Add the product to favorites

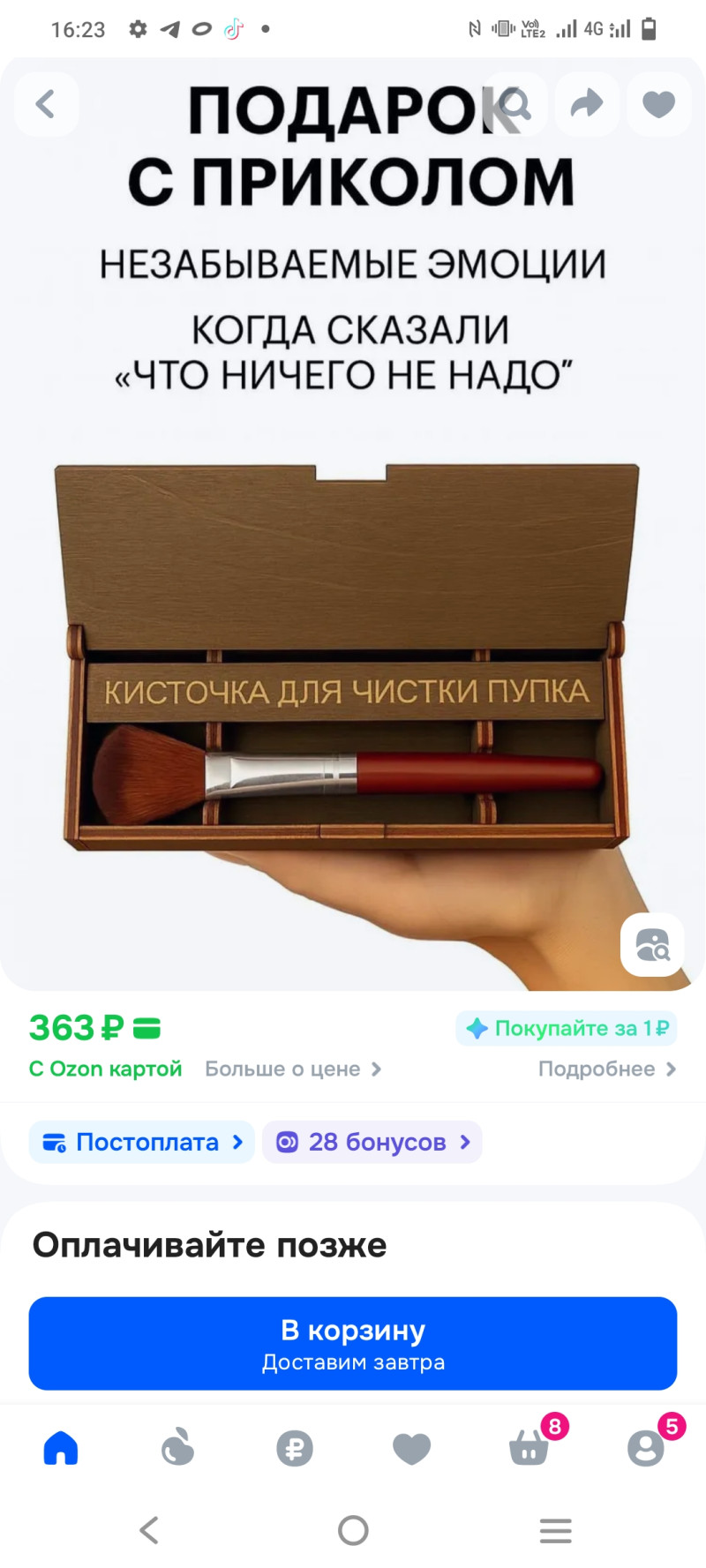[x=658, y=104]
